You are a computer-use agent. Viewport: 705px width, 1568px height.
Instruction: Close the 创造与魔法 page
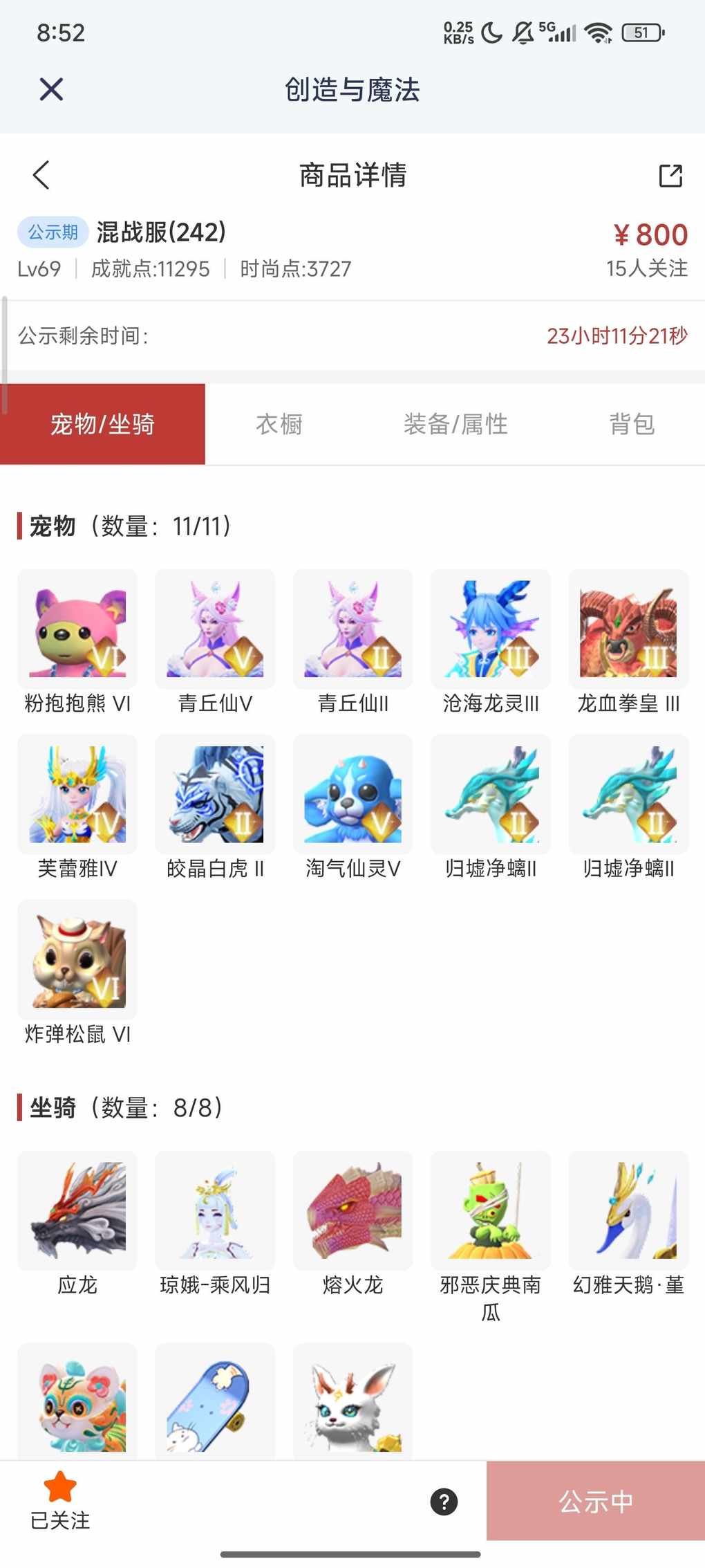point(51,89)
